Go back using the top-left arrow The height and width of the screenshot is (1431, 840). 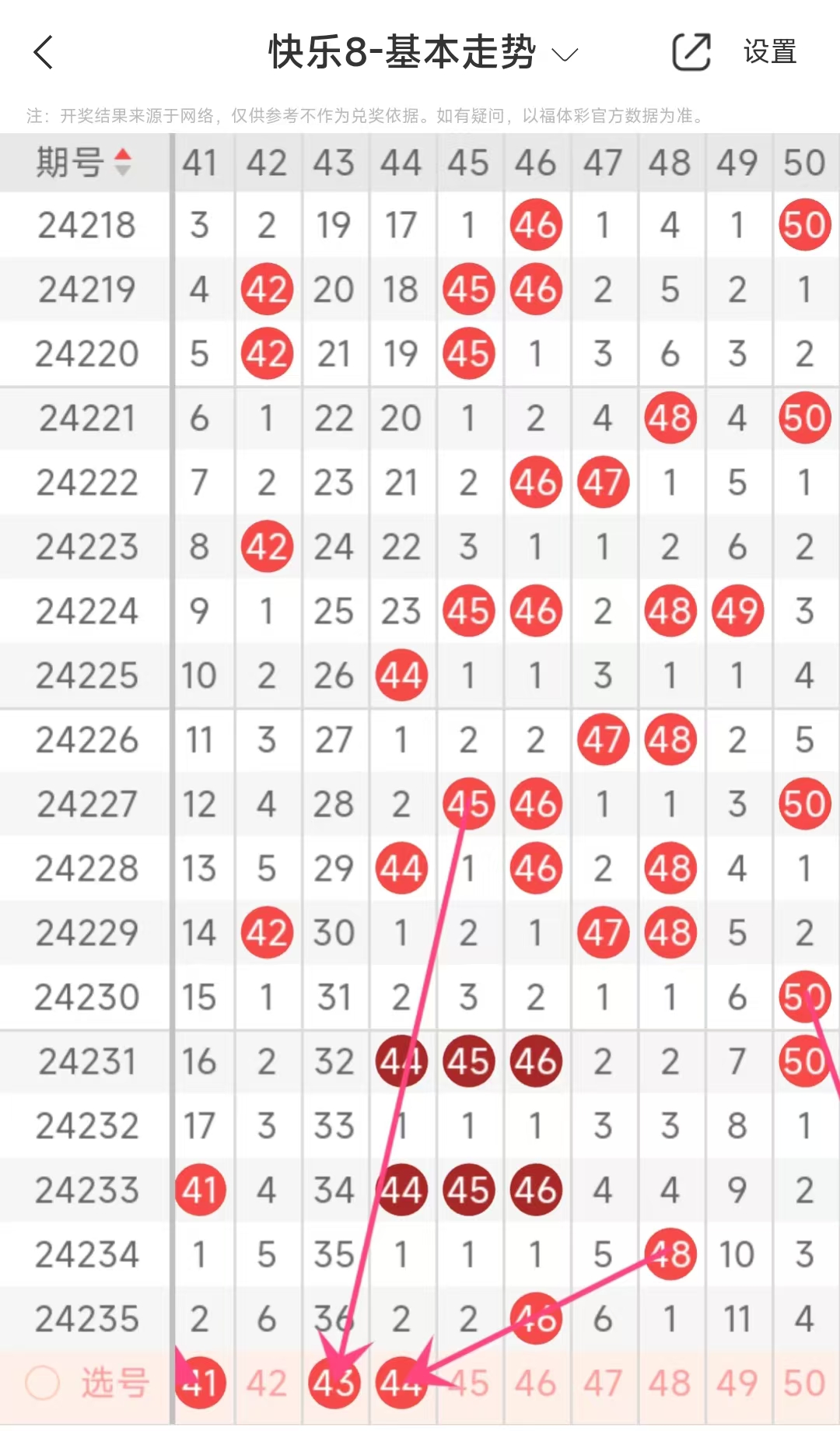pos(44,53)
